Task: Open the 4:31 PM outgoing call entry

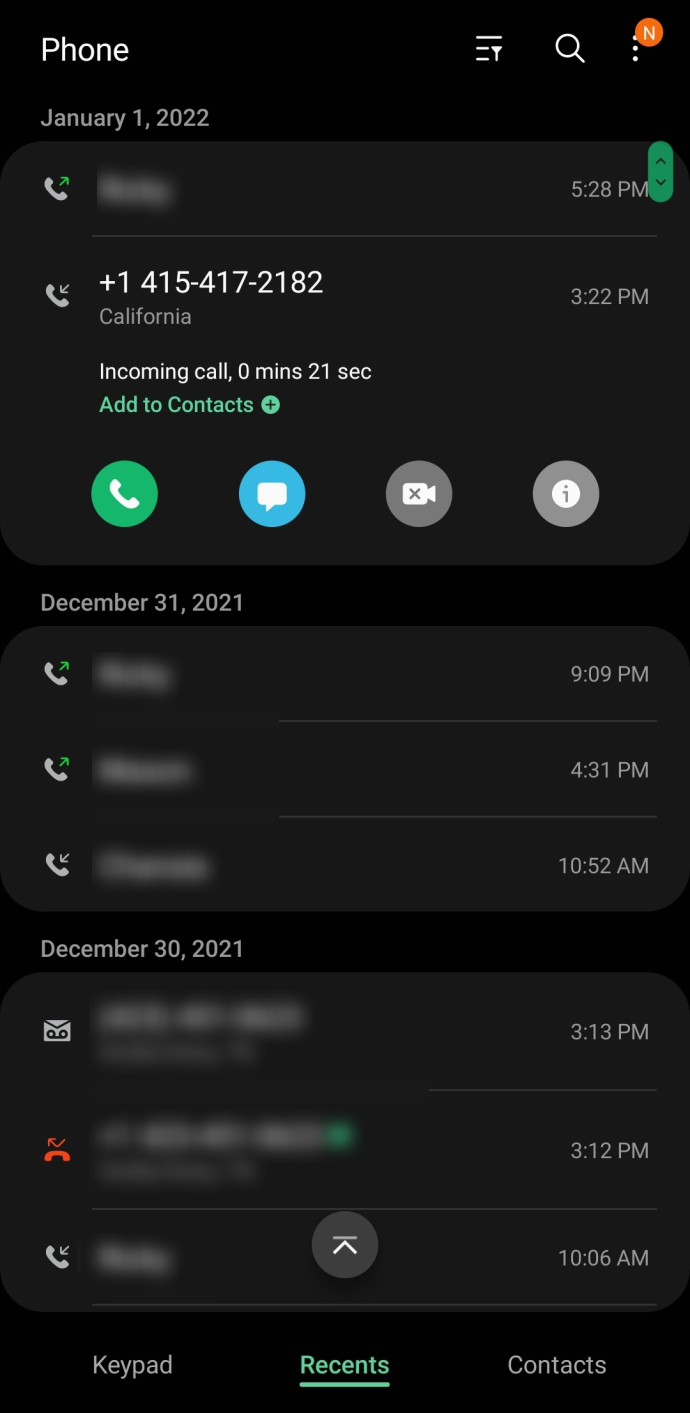Action: (345, 770)
